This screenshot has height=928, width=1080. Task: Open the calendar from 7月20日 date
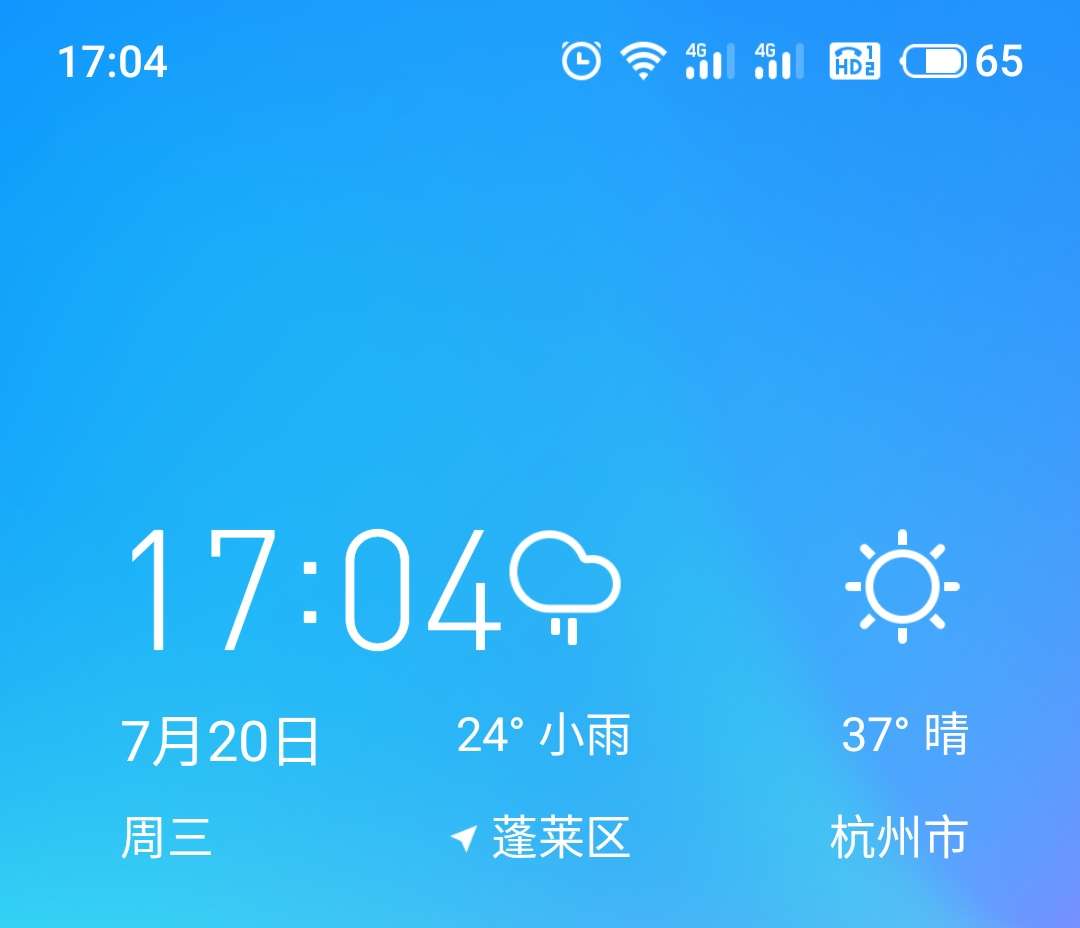[x=220, y=741]
